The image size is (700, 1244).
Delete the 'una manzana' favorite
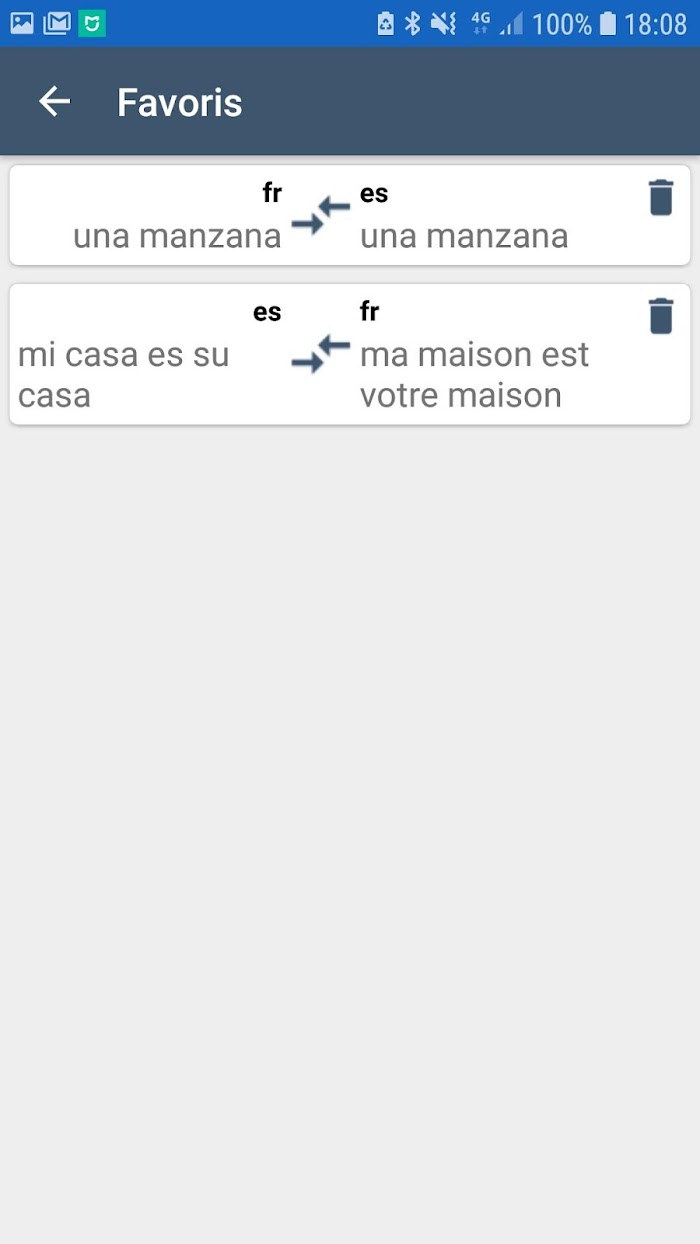[x=661, y=197]
